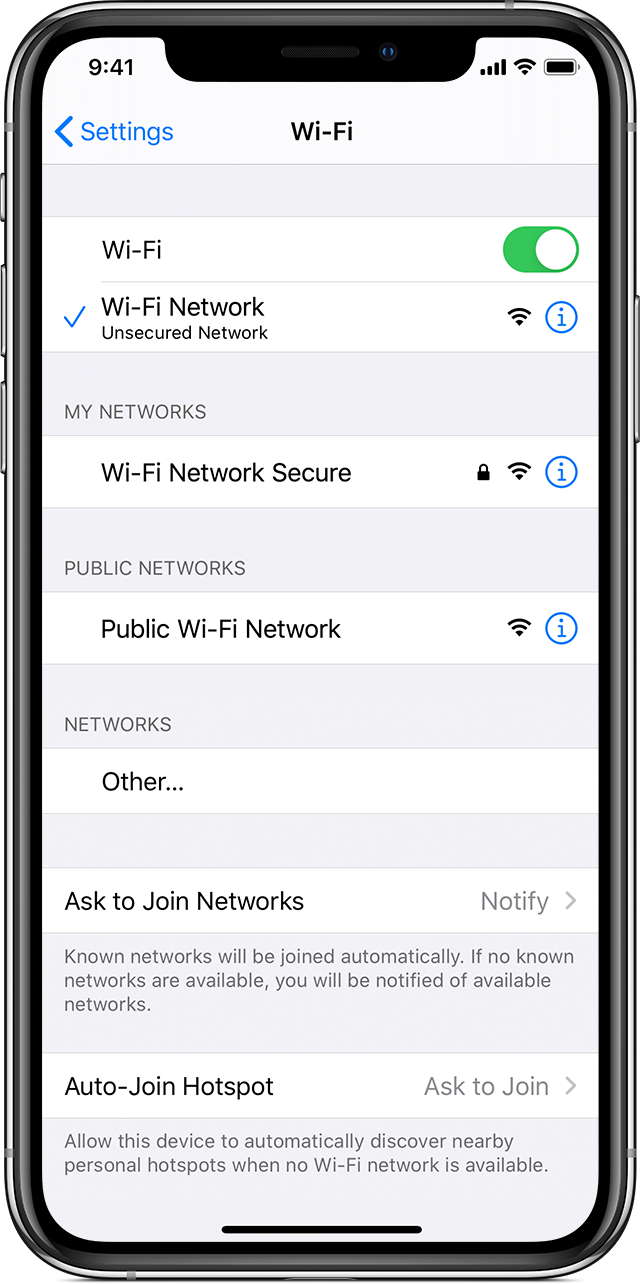
Task: Join Wi-Fi Network Secure
Action: tap(320, 472)
